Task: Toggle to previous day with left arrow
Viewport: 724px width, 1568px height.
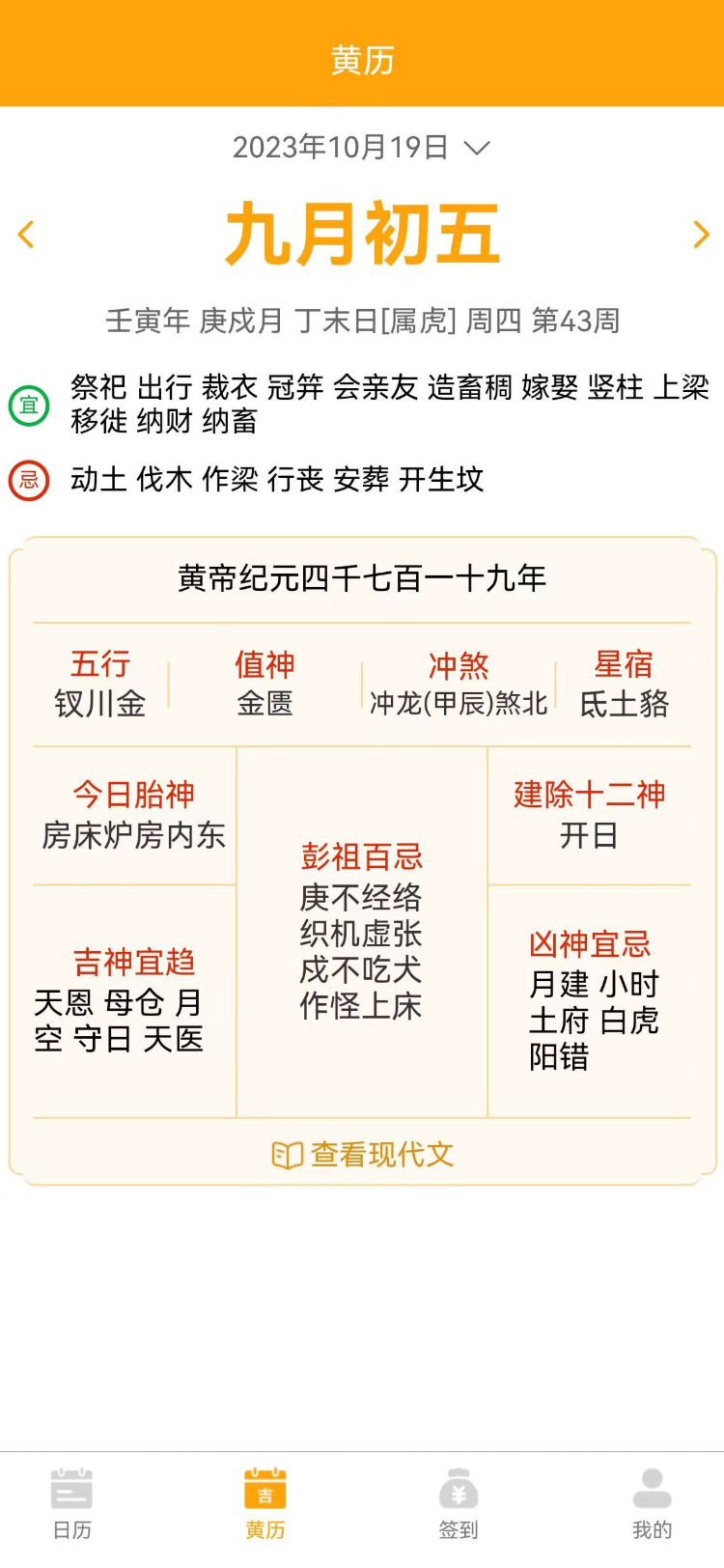Action: point(26,234)
